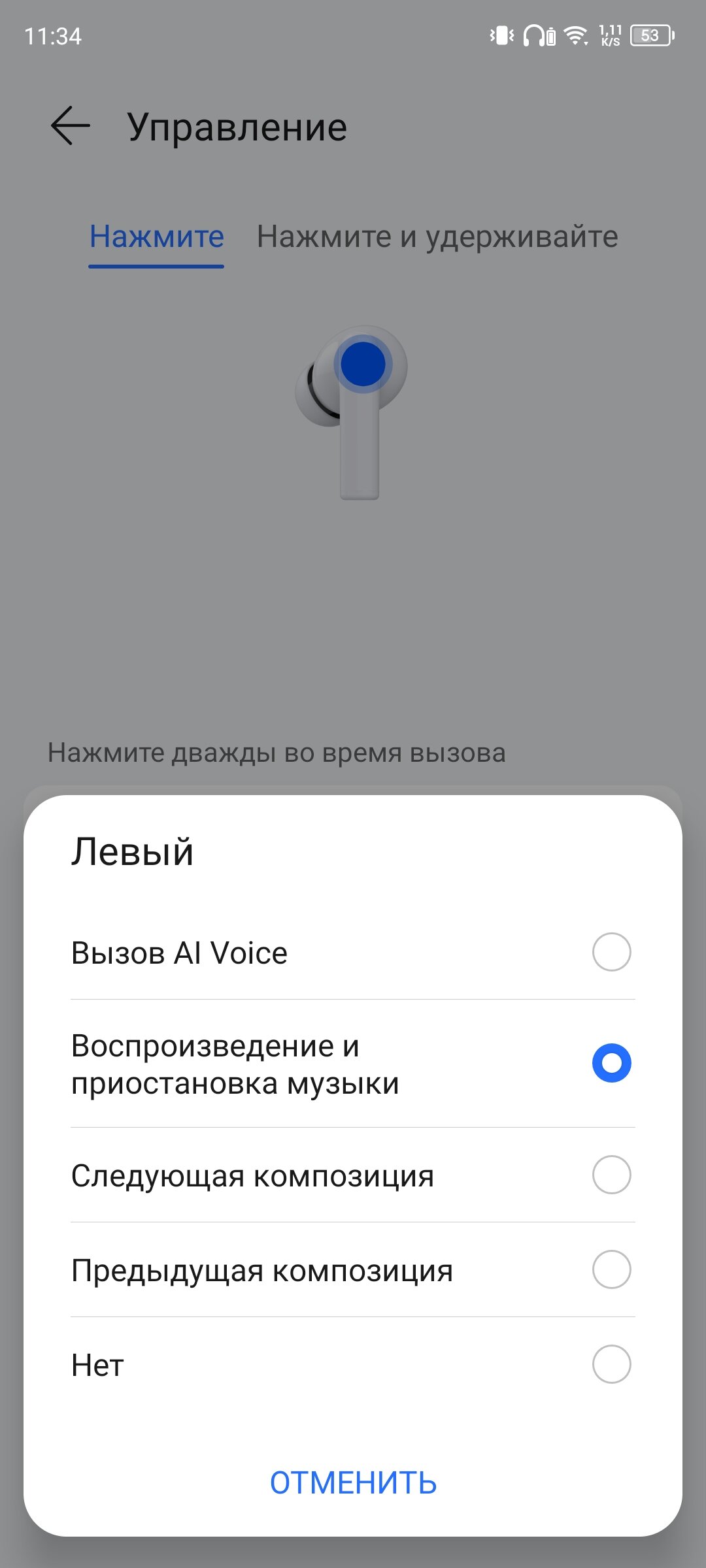The width and height of the screenshot is (706, 1568).
Task: Pick the Предыдущая композиция option
Action: [353, 1269]
